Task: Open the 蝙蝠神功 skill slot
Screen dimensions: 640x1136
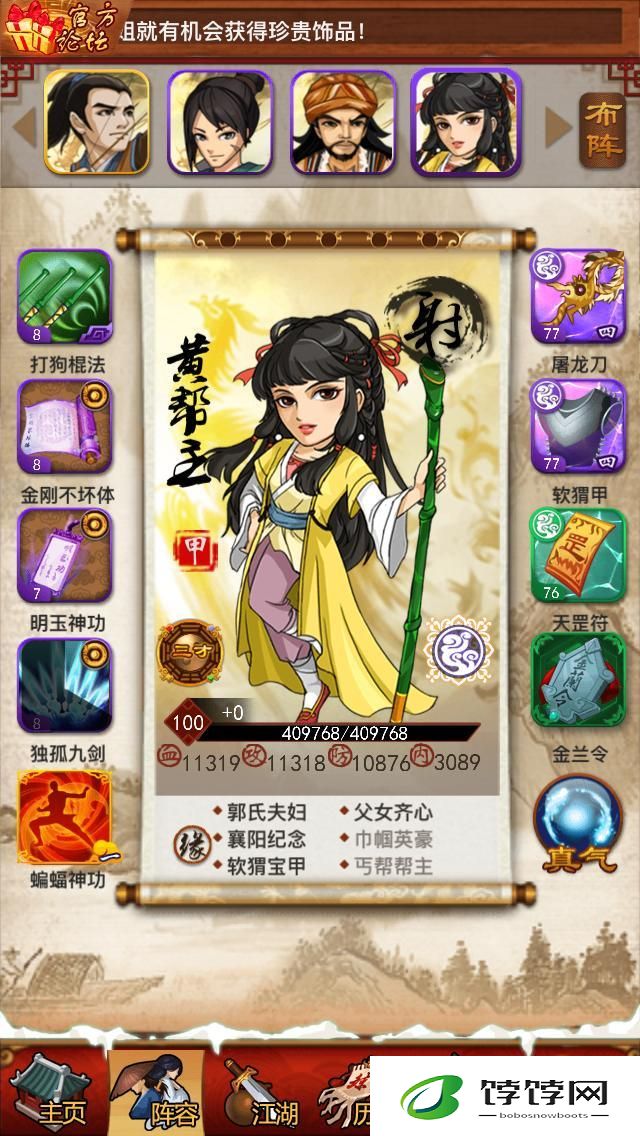Action: (x=65, y=815)
